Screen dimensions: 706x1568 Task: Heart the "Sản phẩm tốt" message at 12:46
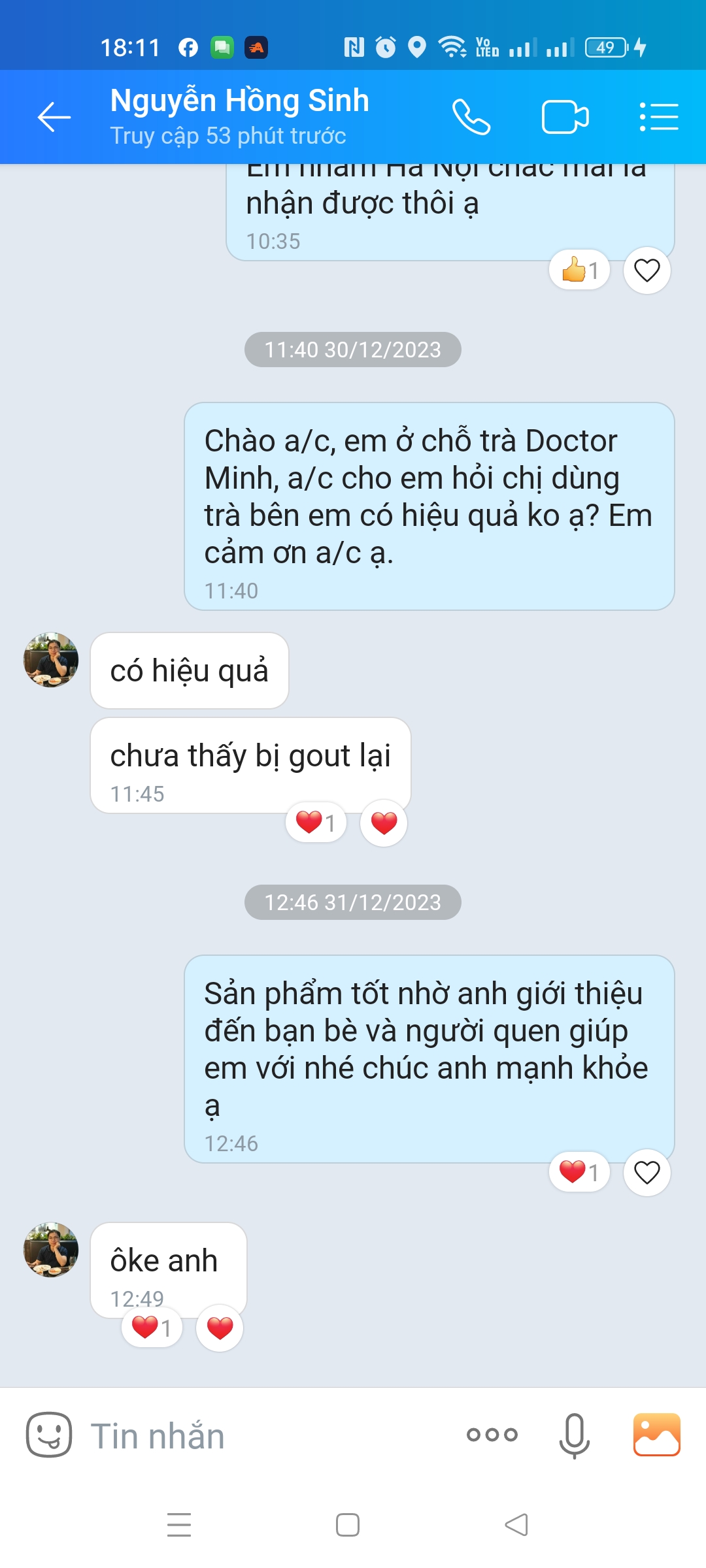pos(647,1173)
